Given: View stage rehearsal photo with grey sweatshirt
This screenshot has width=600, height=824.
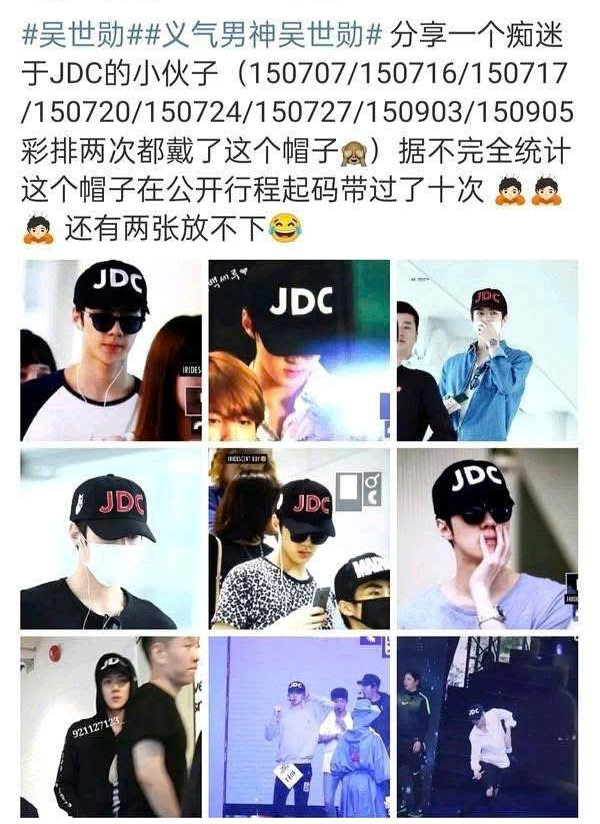Looking at the screenshot, I should point(299,726).
